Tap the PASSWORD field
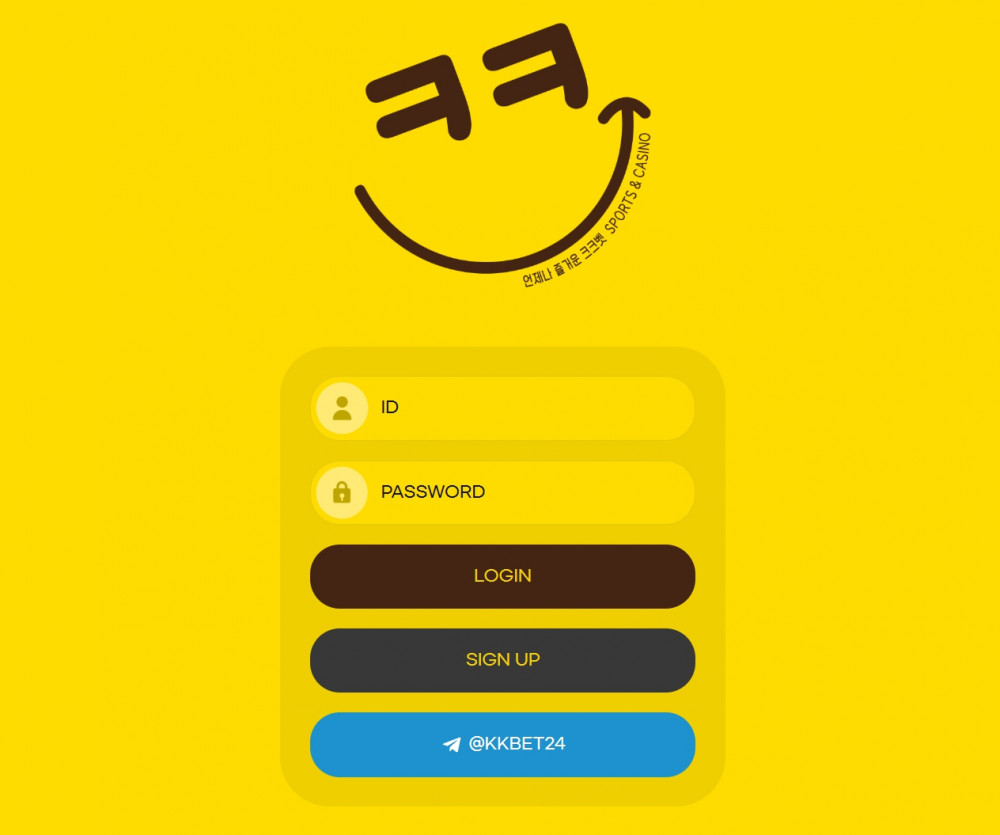 [x=530, y=492]
